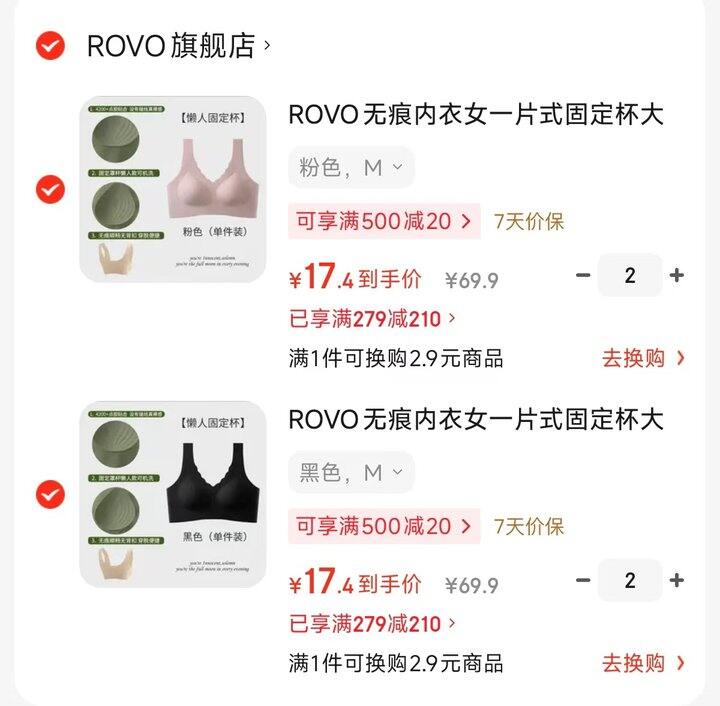The width and height of the screenshot is (720, 706).
Task: Increase quantity of the 黑色 item
Action: coord(677,580)
